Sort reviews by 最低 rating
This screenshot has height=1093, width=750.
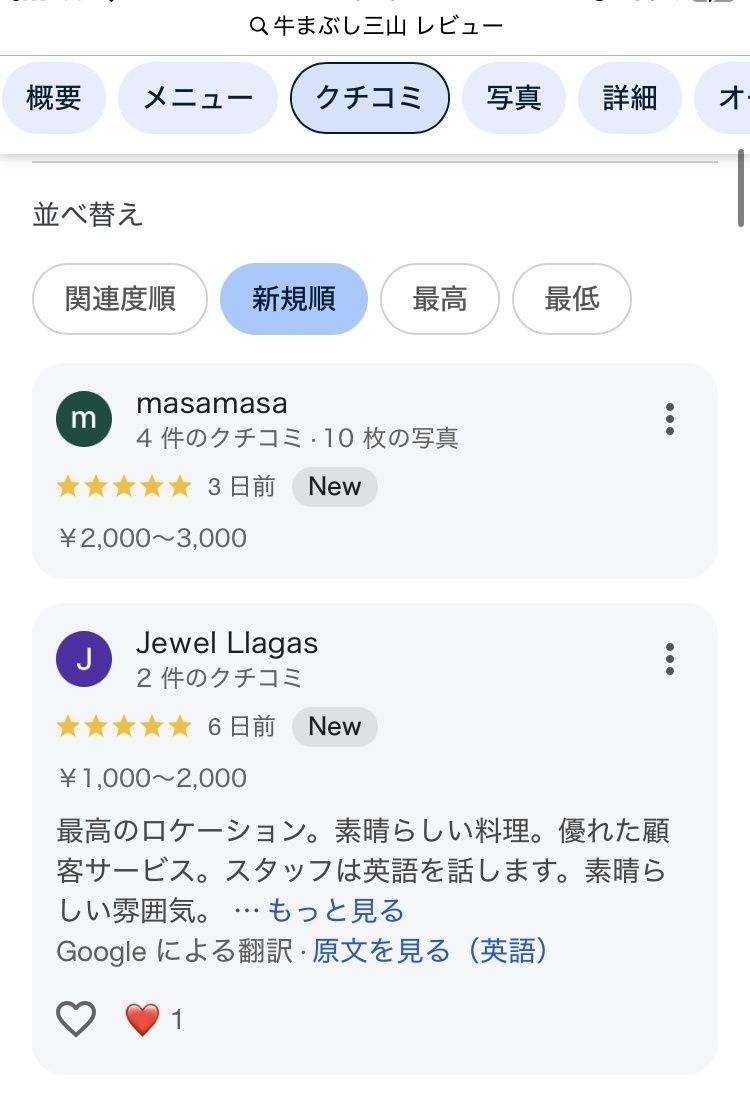571,299
